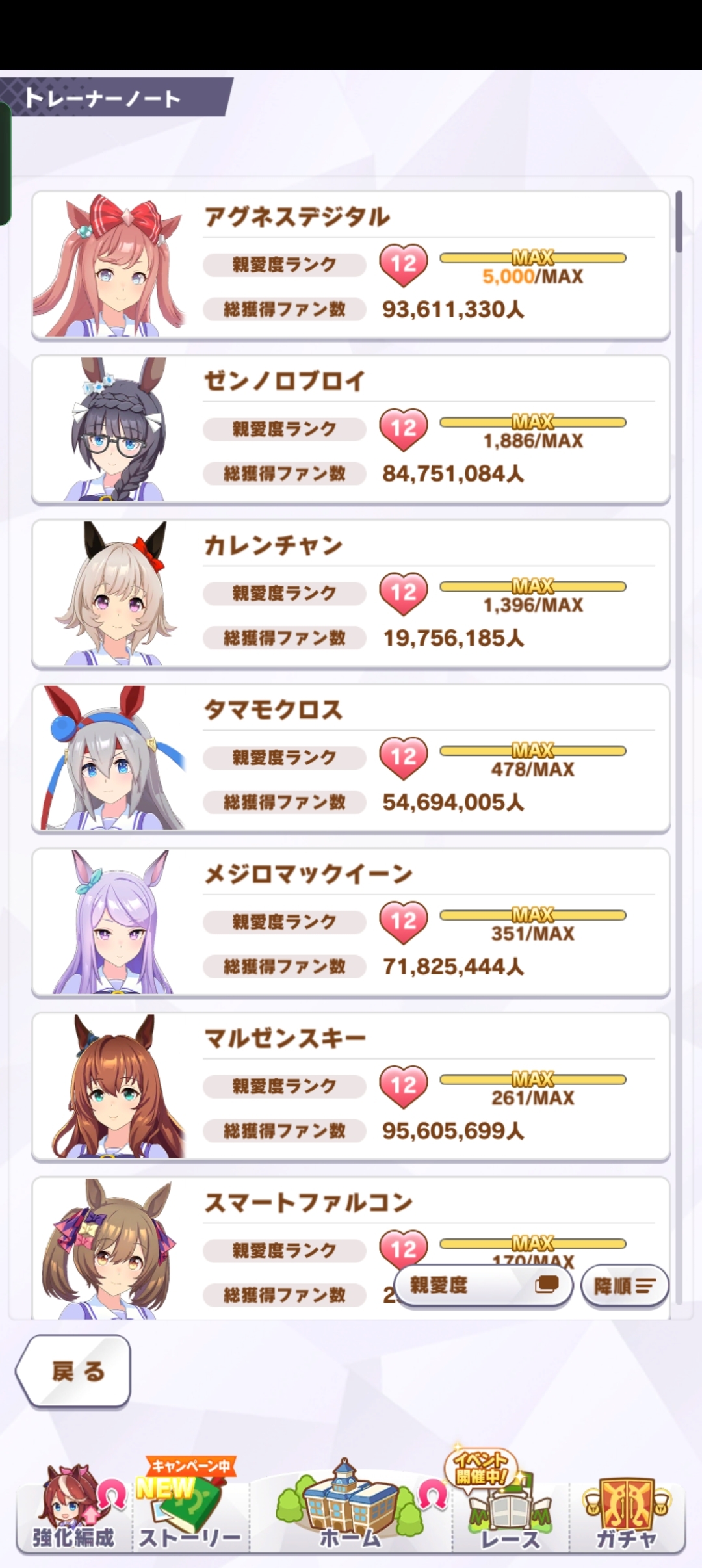The image size is (702, 1568).
Task: Select カレンチャン from the list
Action: [x=350, y=594]
